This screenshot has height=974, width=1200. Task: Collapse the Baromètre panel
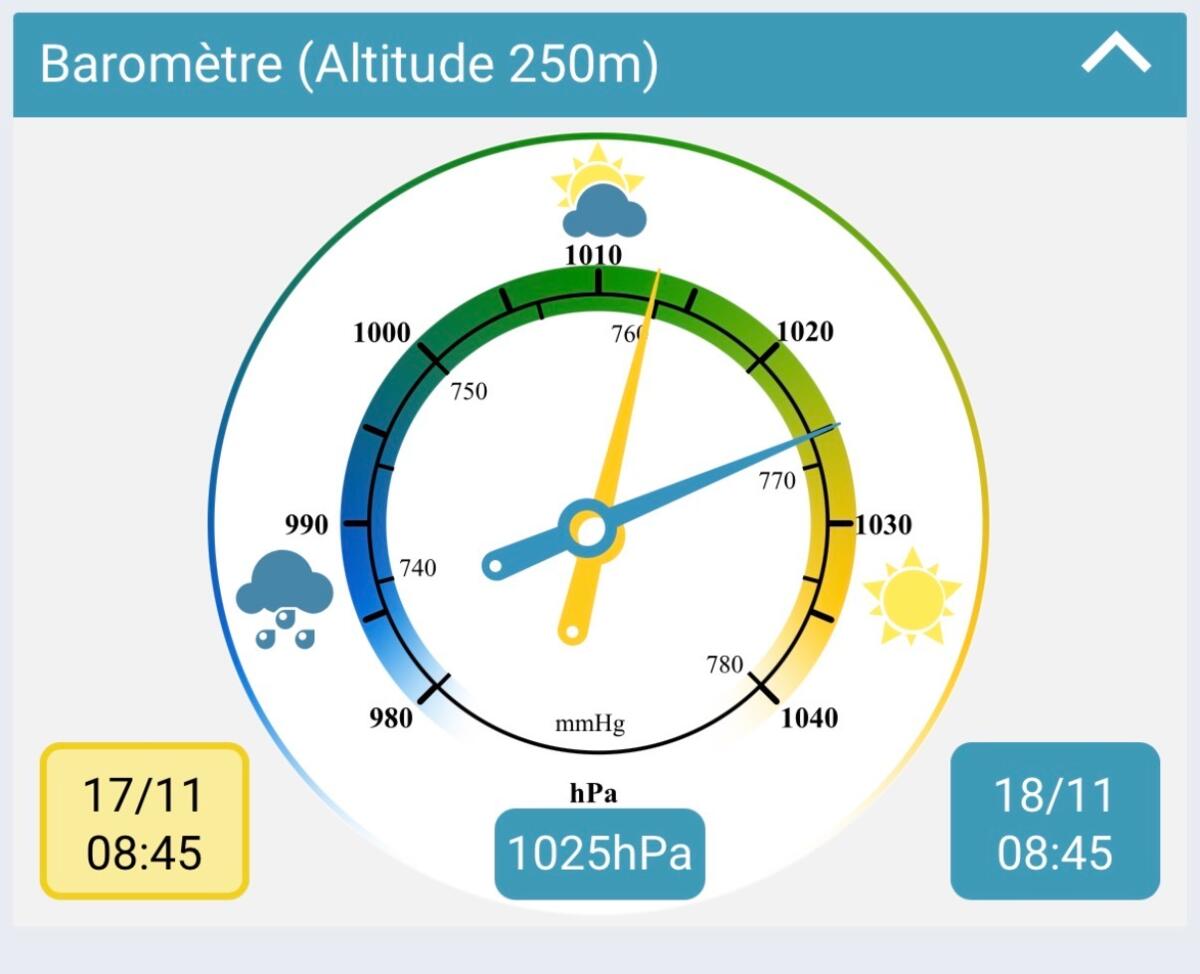(1115, 58)
